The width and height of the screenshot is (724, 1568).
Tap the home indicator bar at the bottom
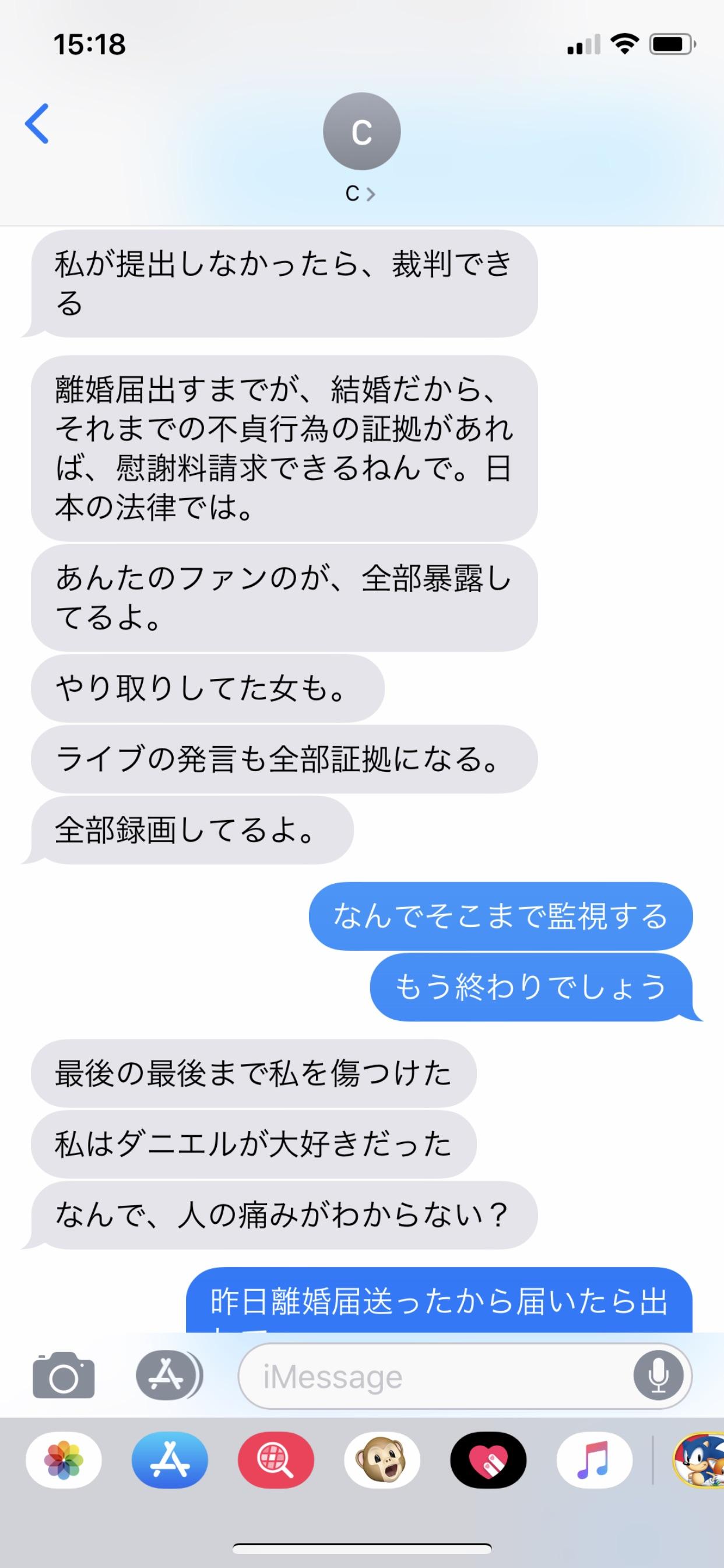tap(362, 1549)
